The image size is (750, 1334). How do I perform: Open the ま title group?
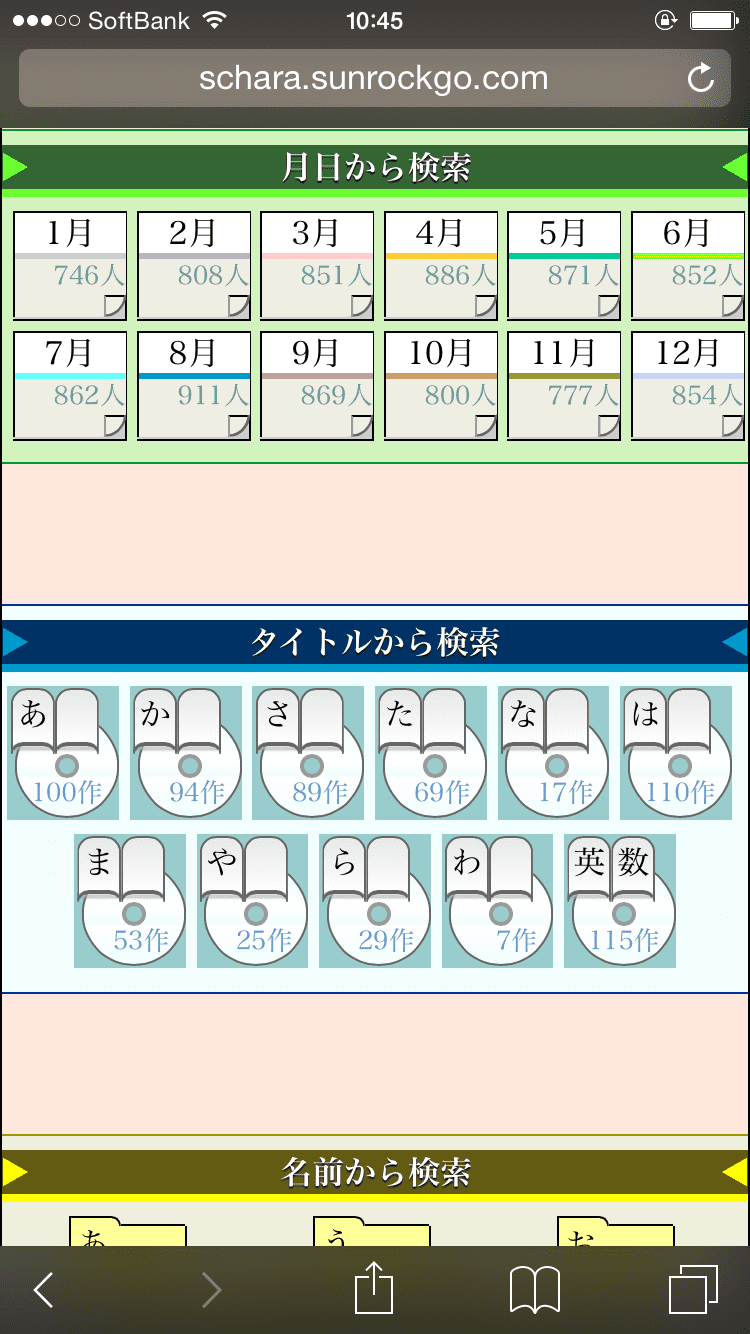click(x=130, y=900)
